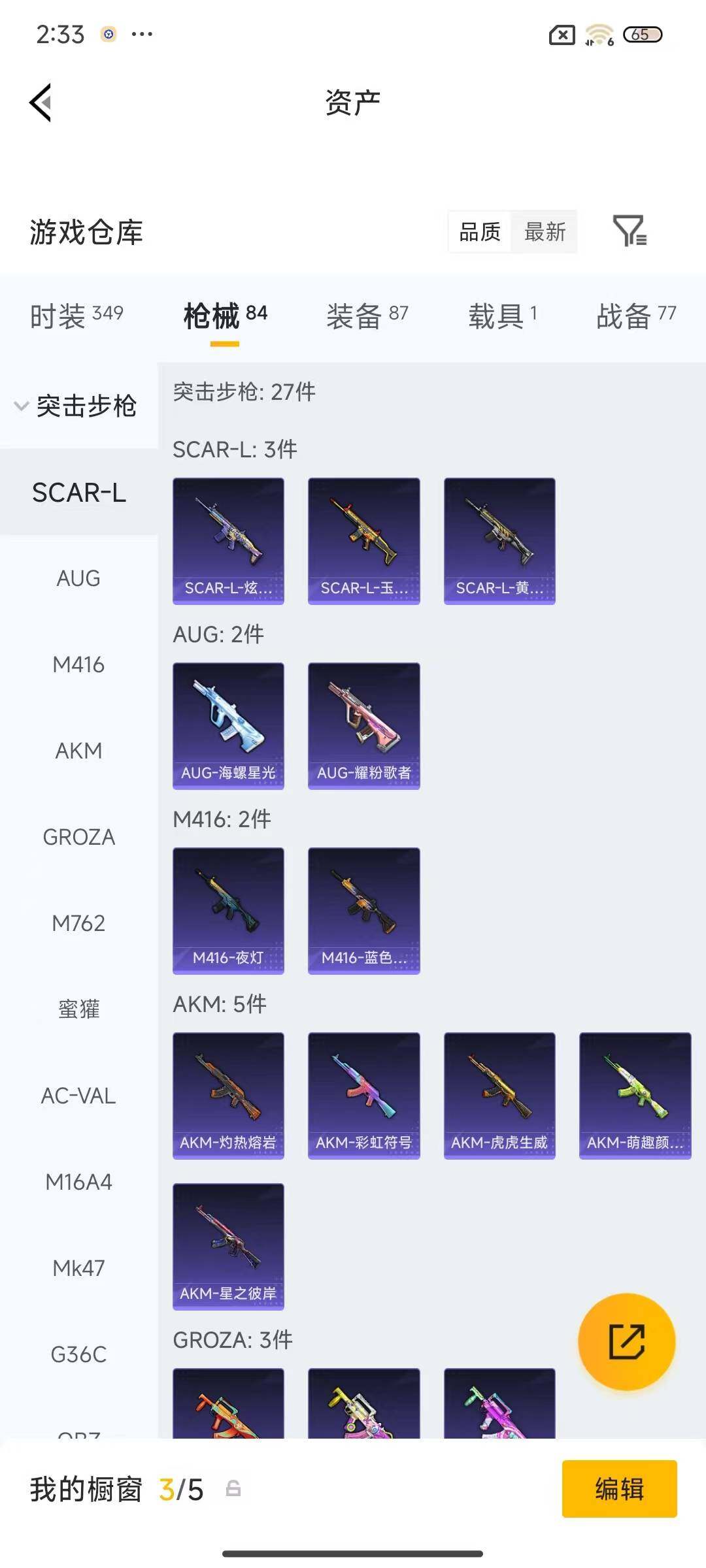This screenshot has width=706, height=1568.
Task: Switch to the 战备 tab
Action: click(636, 316)
